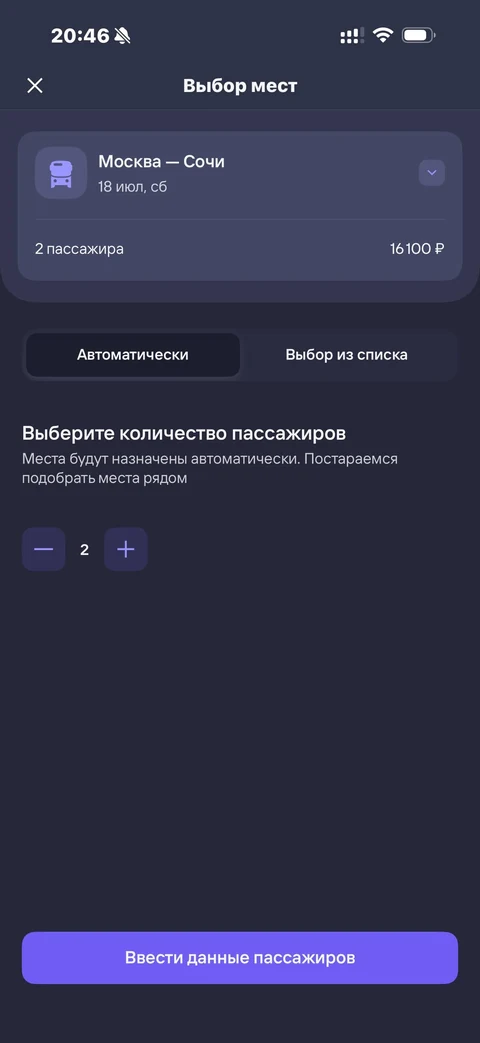Switch to the Автоматически tab
Viewport: 480px width, 1043px height.
[132, 355]
